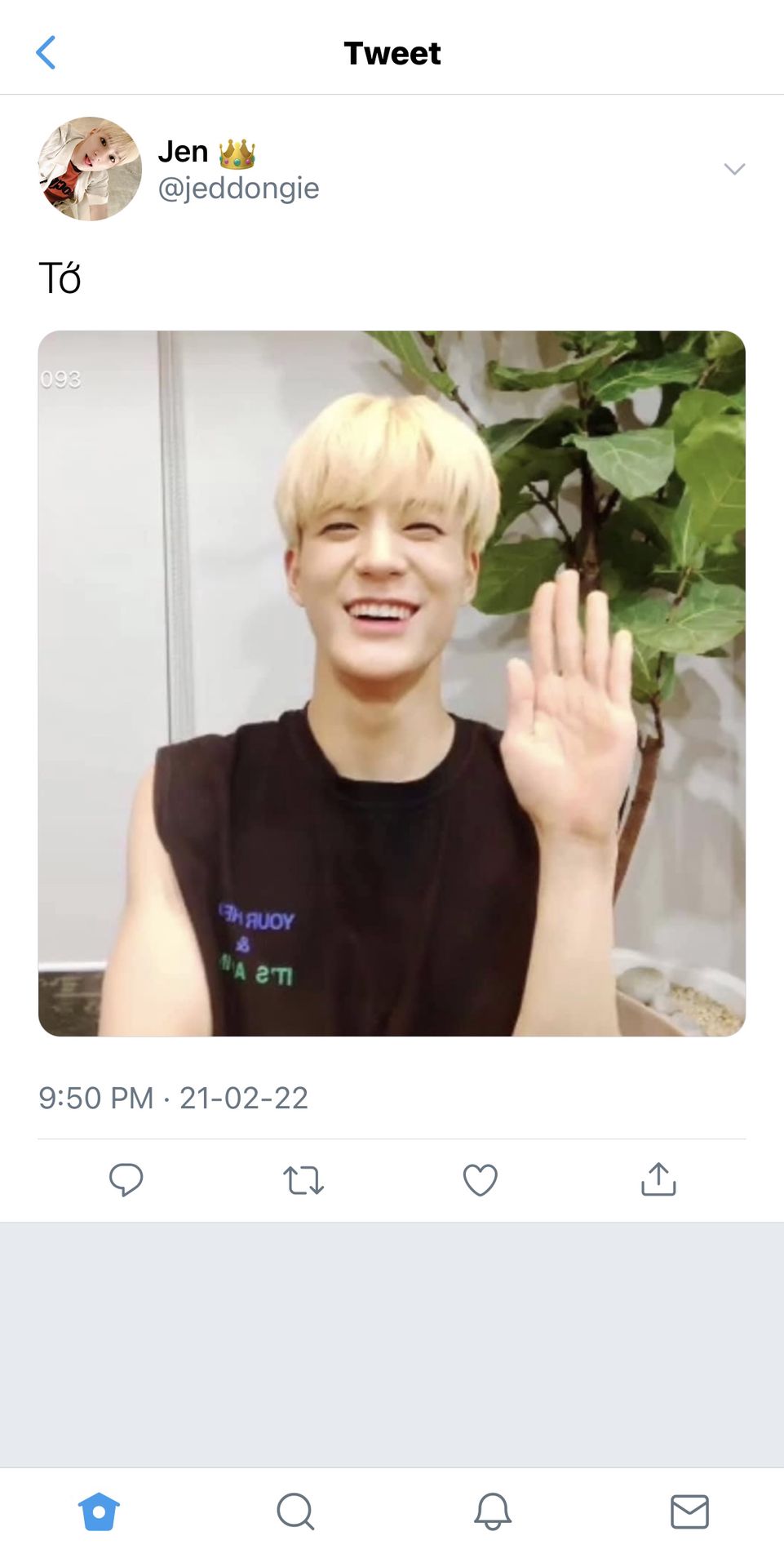784x1567 pixels.
Task: Like Jen's tweet
Action: click(x=481, y=1180)
